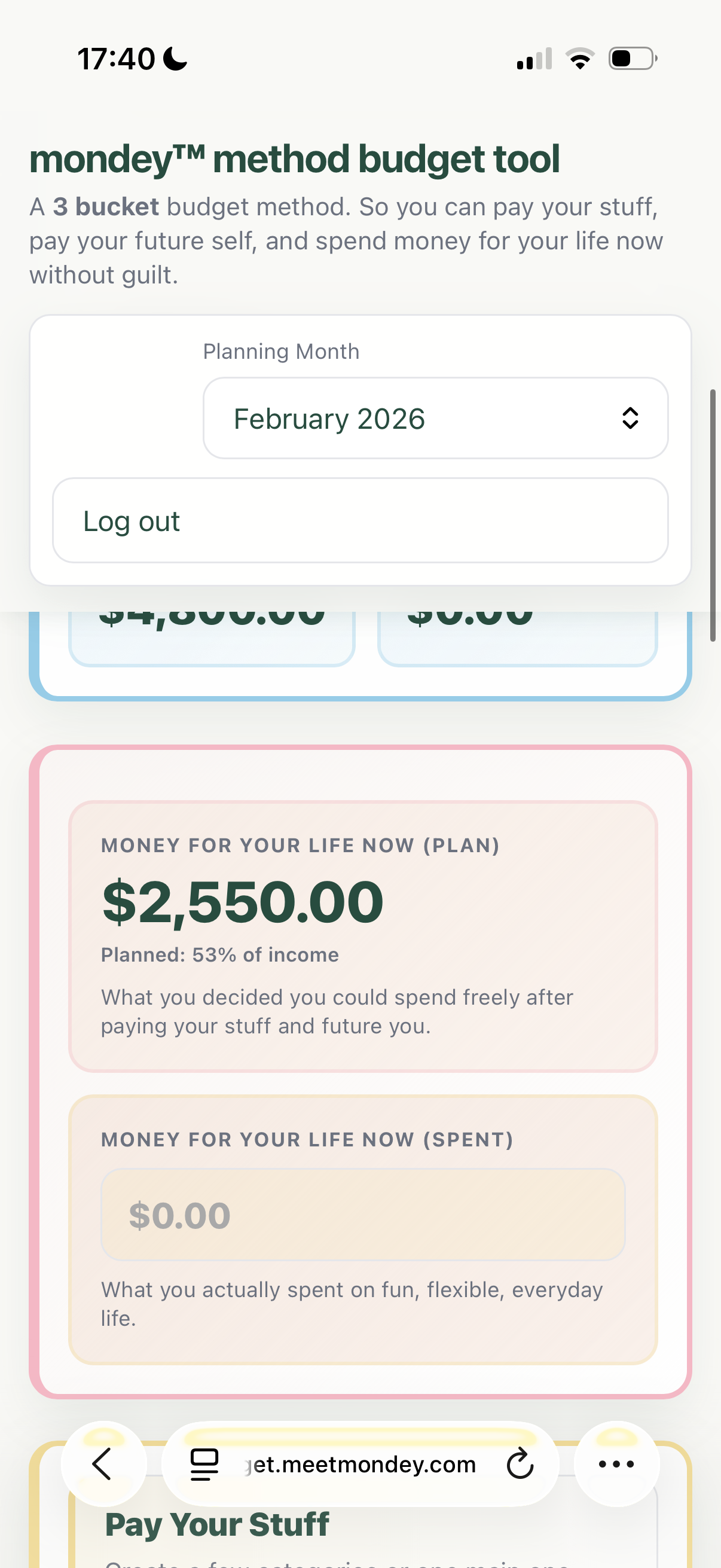Expand the Pay Your Stuff section
The image size is (721, 1568).
click(217, 1524)
